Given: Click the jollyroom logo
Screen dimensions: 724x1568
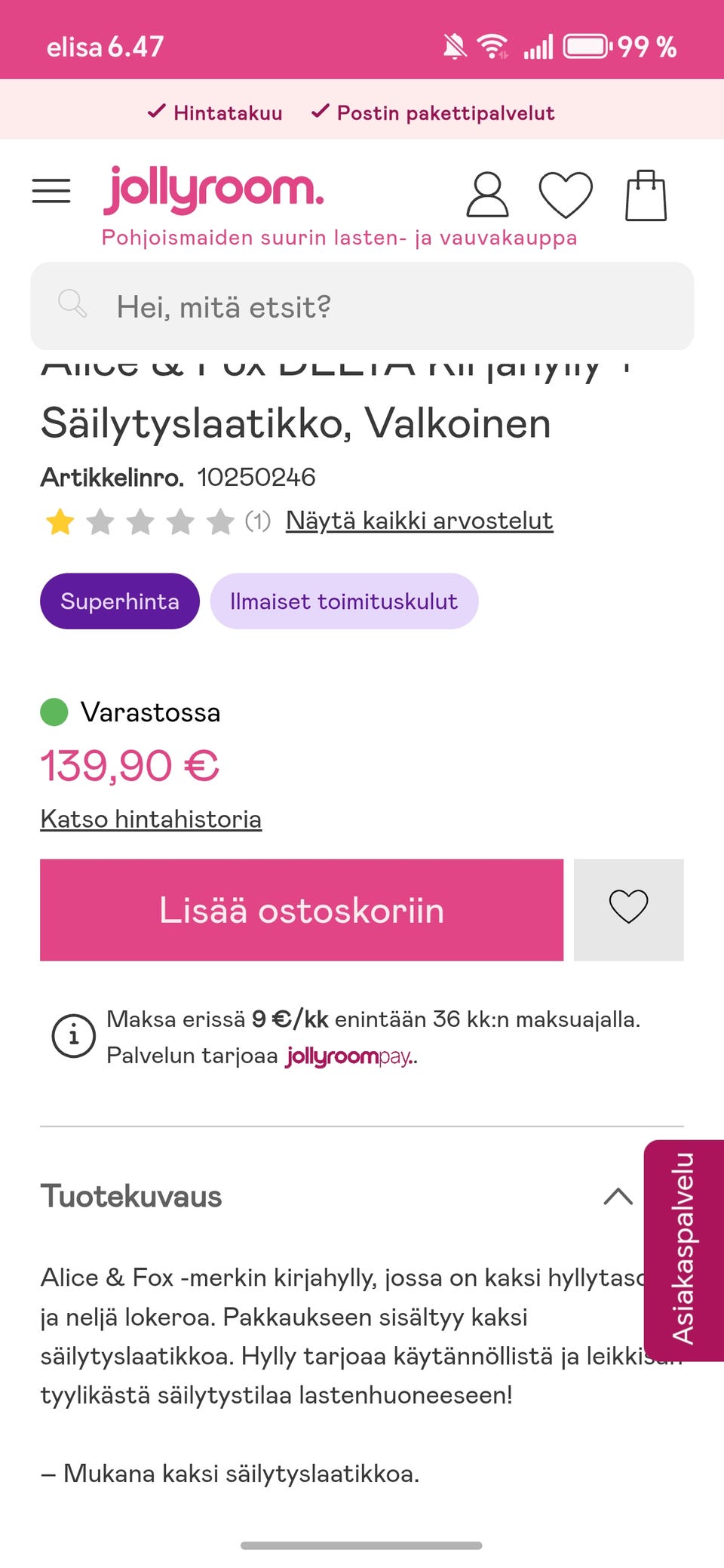Looking at the screenshot, I should [213, 189].
